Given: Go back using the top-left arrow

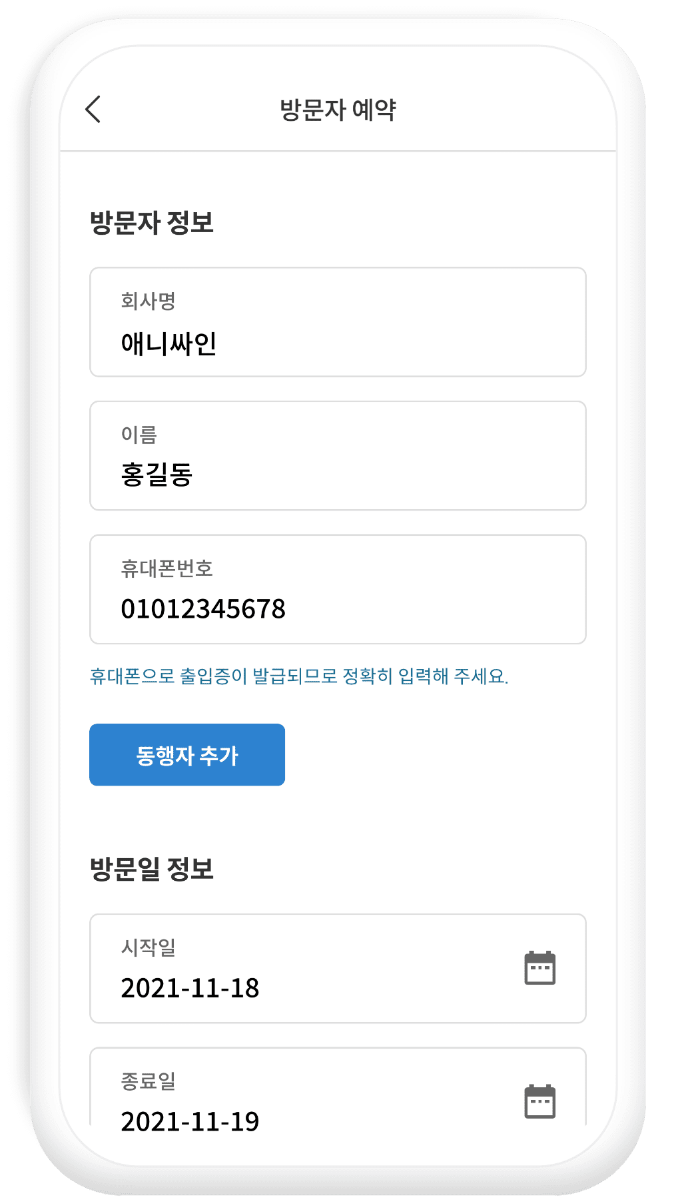Looking at the screenshot, I should 93,109.
